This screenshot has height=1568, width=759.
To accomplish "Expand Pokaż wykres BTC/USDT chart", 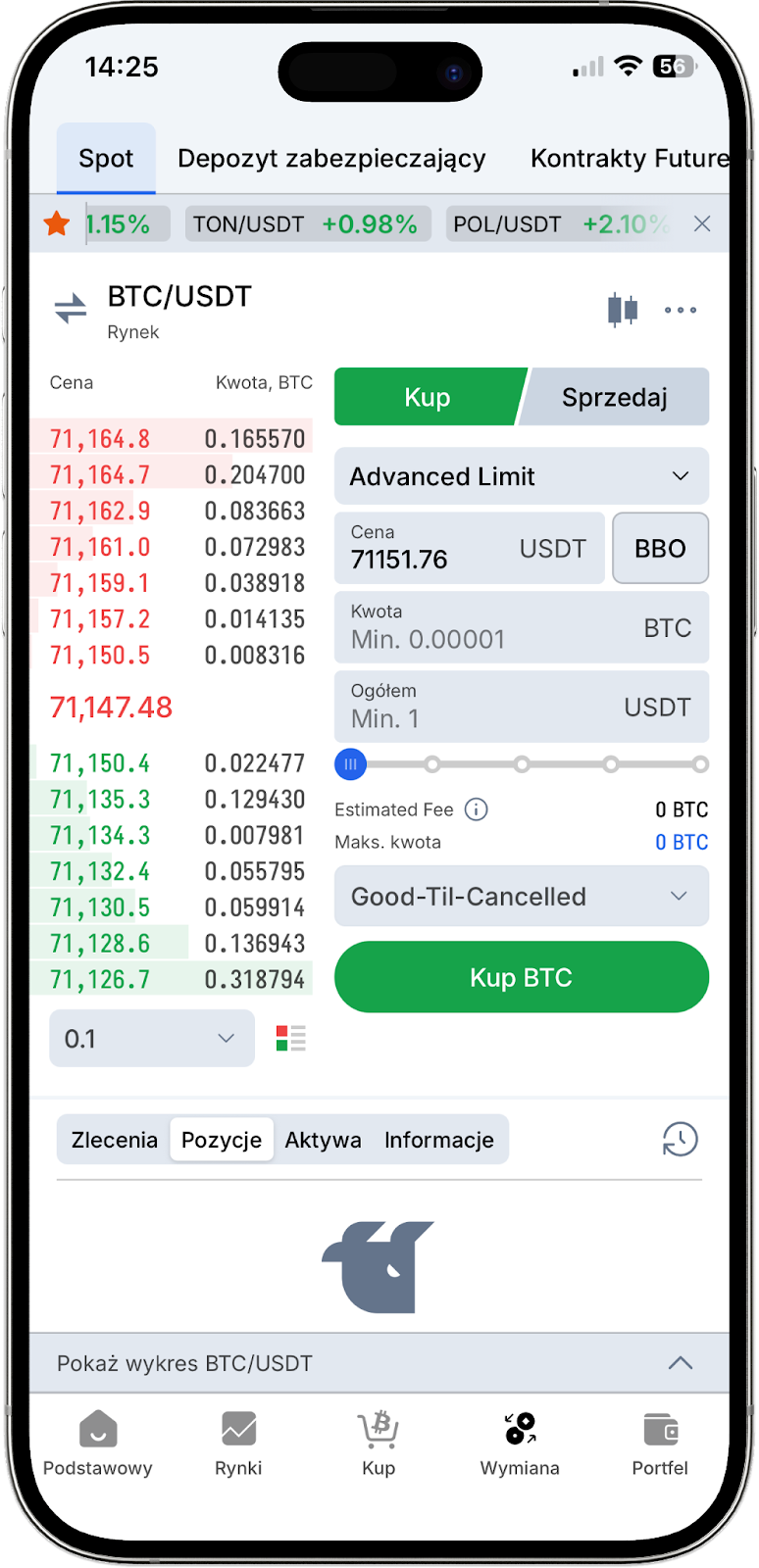I will coord(379,1363).
